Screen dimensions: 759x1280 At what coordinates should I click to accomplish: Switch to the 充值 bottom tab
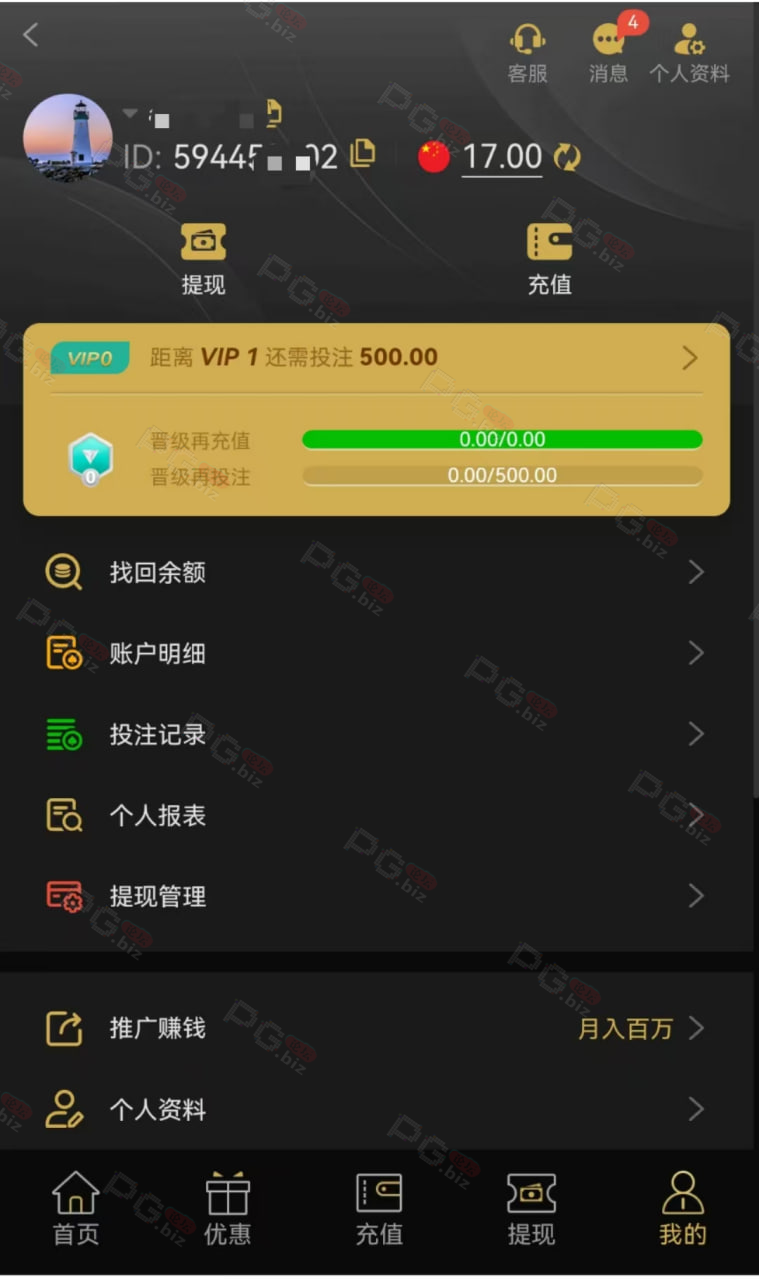[x=379, y=1210]
